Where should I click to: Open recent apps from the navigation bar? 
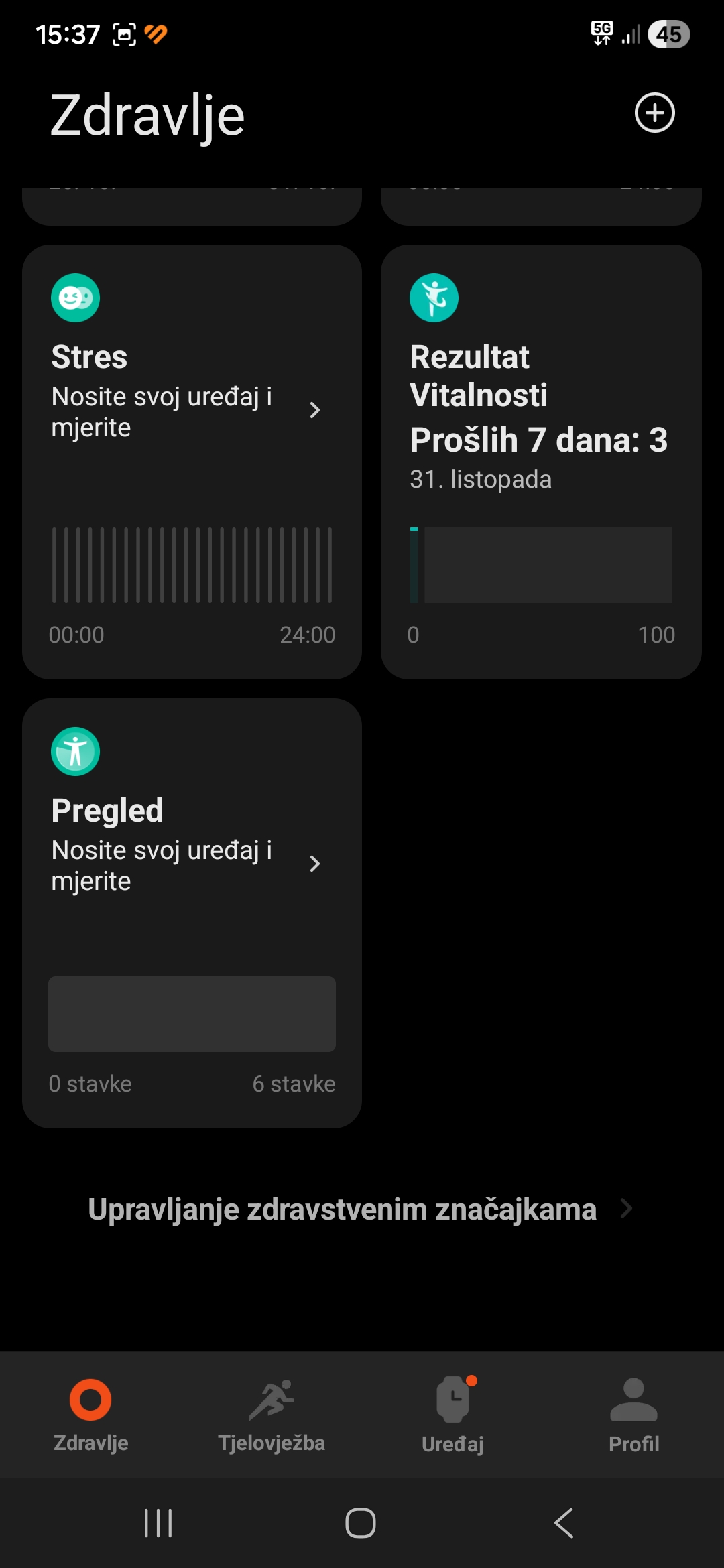(x=158, y=1523)
